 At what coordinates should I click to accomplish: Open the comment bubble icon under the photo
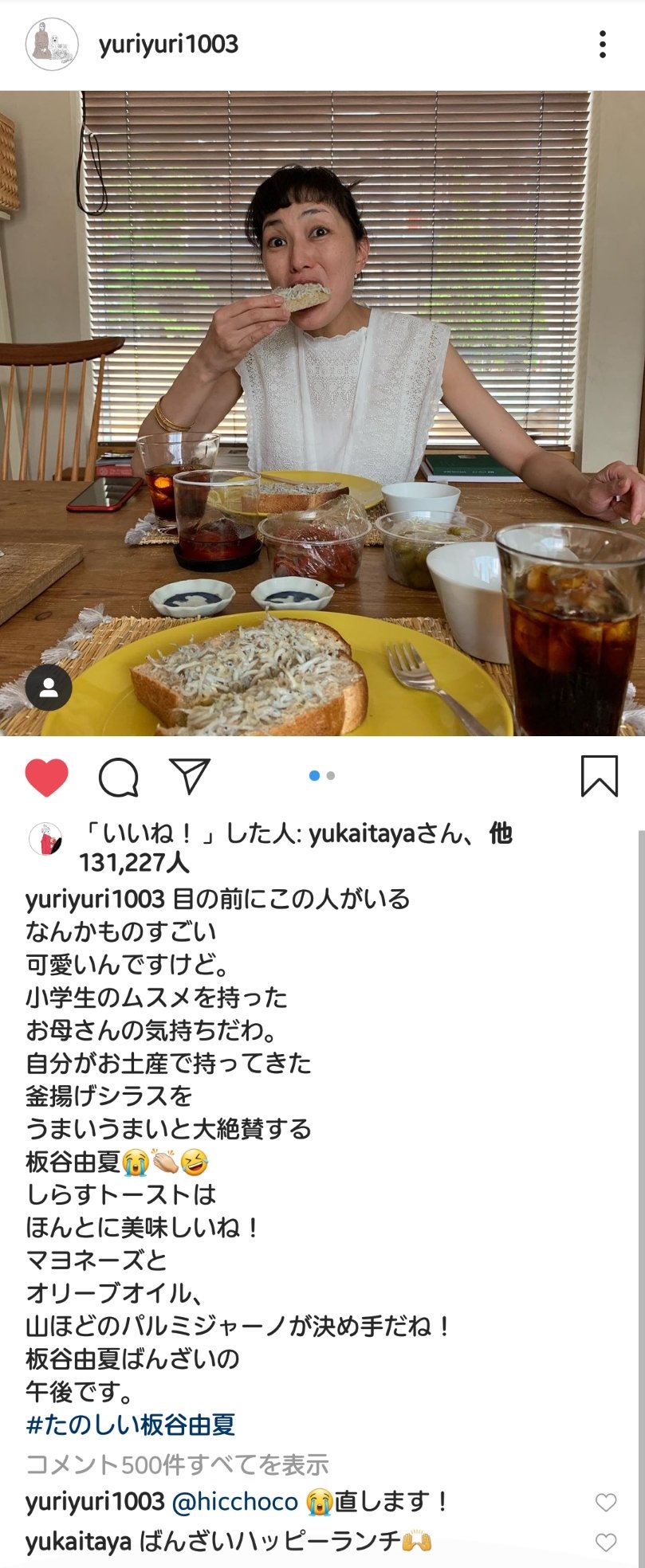pyautogui.click(x=119, y=777)
